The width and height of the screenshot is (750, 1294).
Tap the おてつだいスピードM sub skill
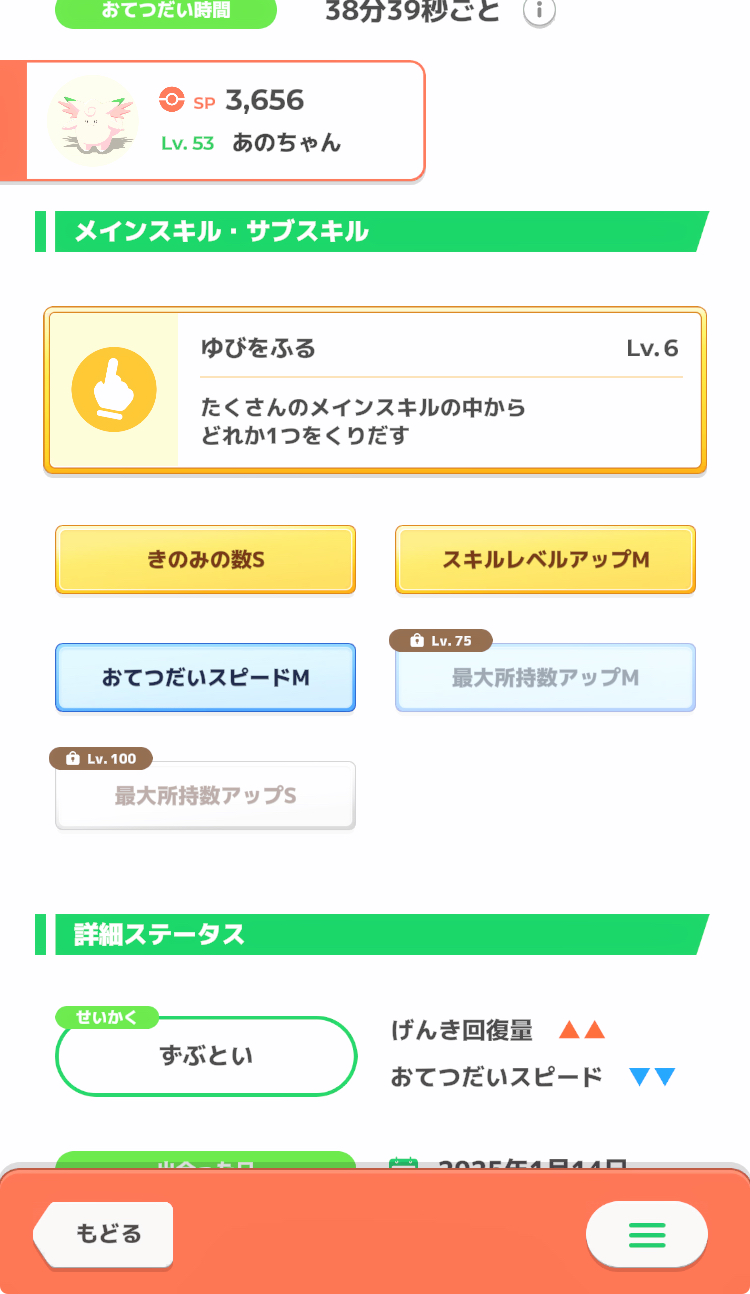(x=205, y=678)
